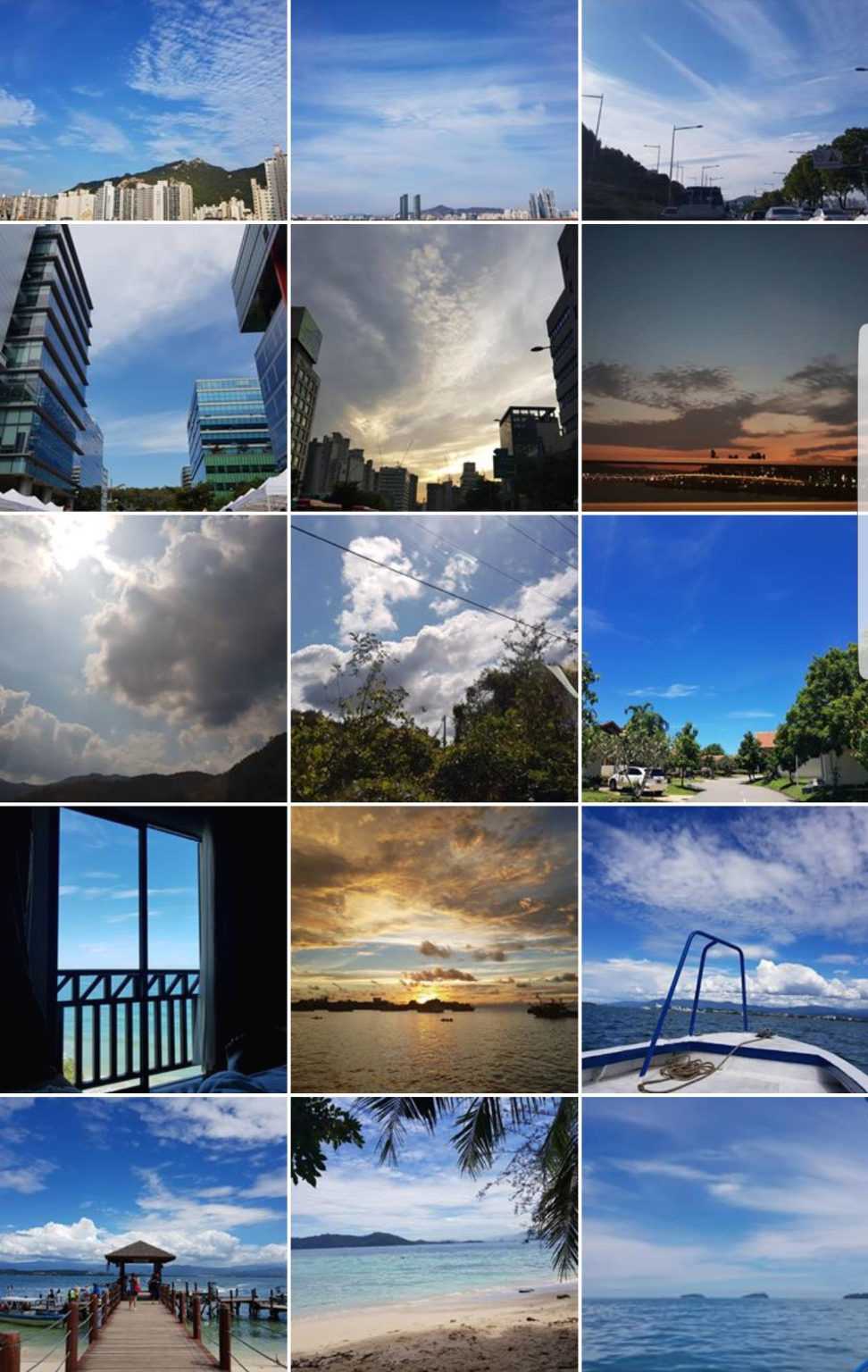Select the boat bow photo with blue railing

(x=724, y=949)
